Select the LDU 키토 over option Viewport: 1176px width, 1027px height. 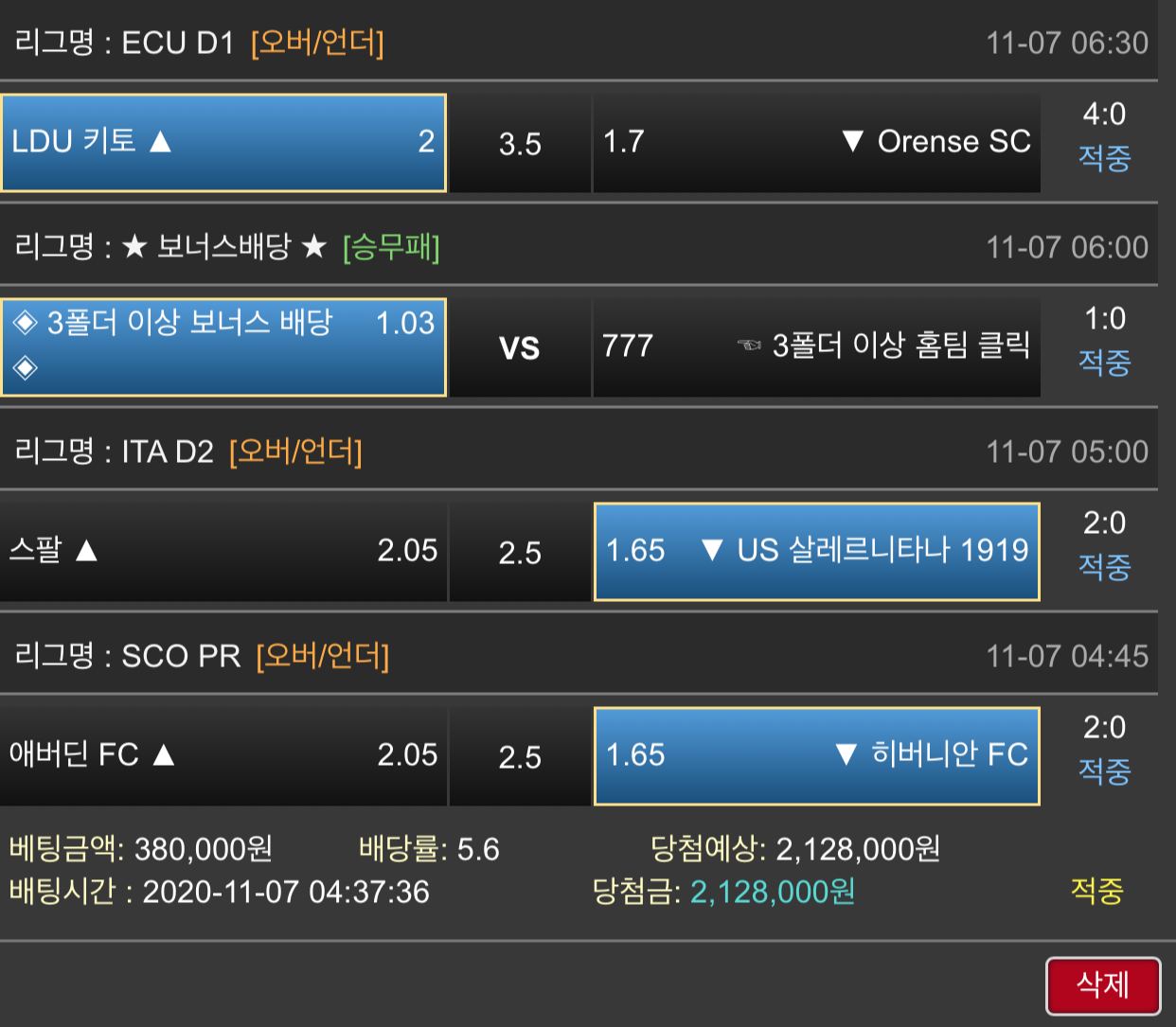[x=223, y=143]
